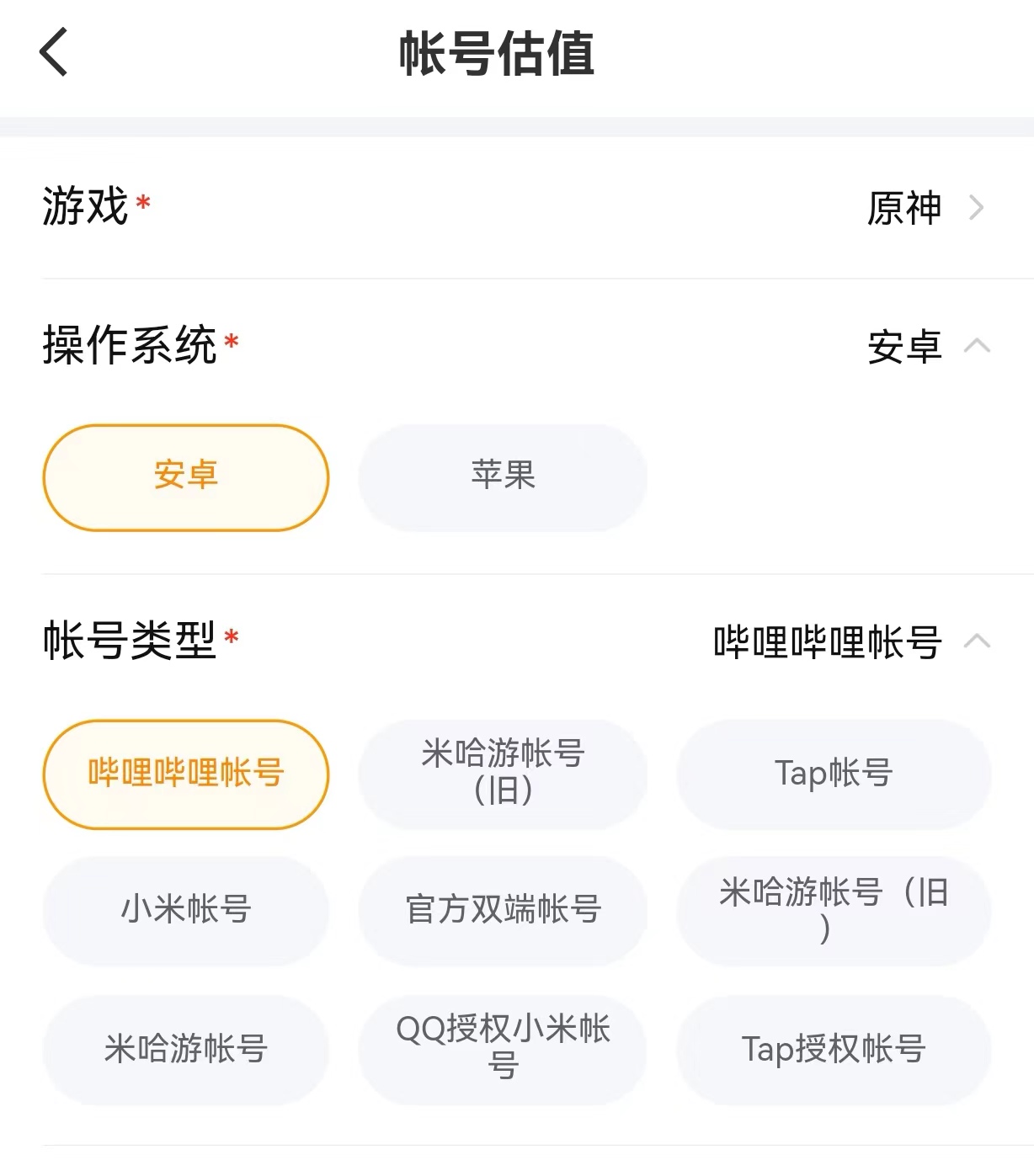Select the 哔哩哔哩帐号 chip
Screen dimensions: 1034x1176
pyautogui.click(x=186, y=774)
